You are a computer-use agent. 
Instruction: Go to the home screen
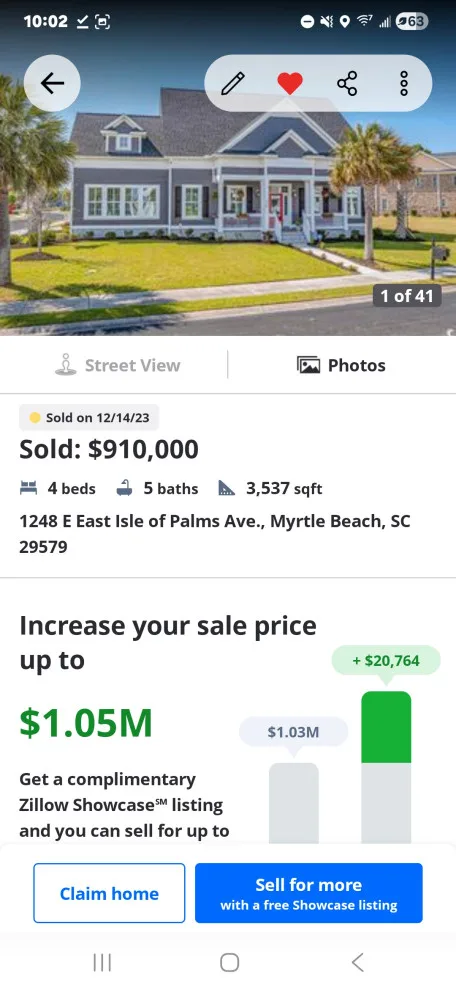pos(229,962)
